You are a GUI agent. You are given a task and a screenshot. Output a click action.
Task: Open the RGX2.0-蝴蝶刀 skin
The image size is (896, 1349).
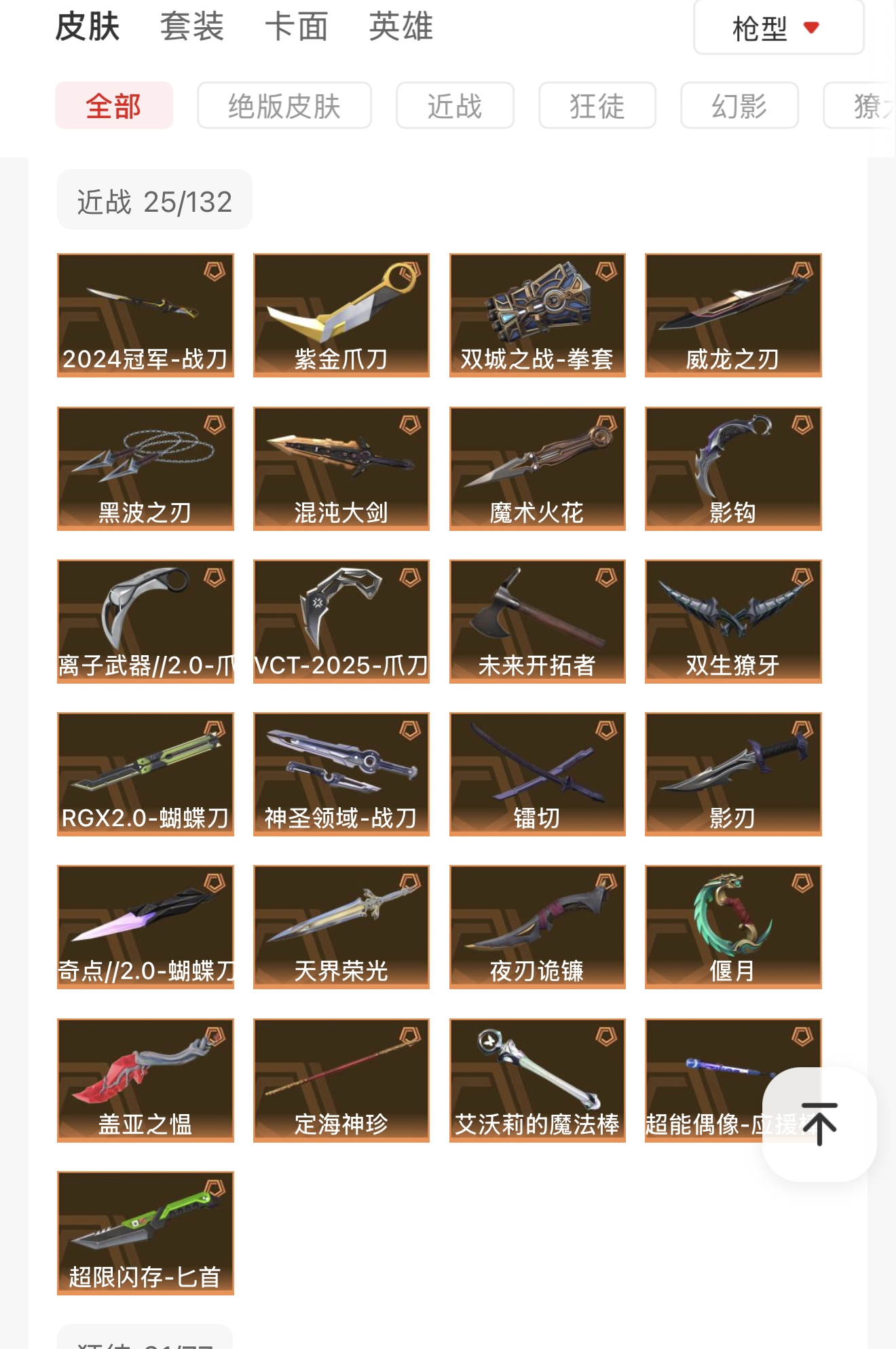(x=145, y=773)
